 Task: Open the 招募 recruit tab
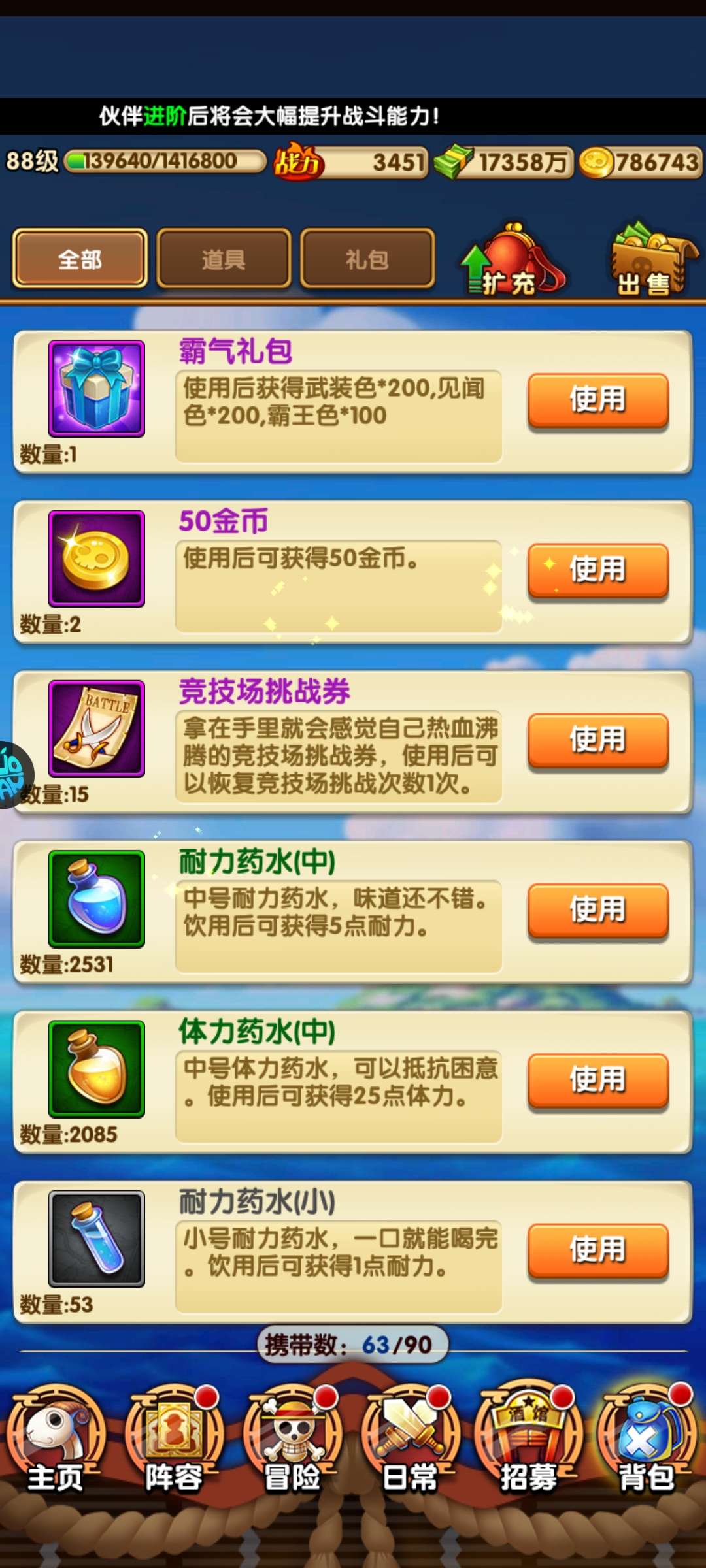pyautogui.click(x=528, y=1439)
